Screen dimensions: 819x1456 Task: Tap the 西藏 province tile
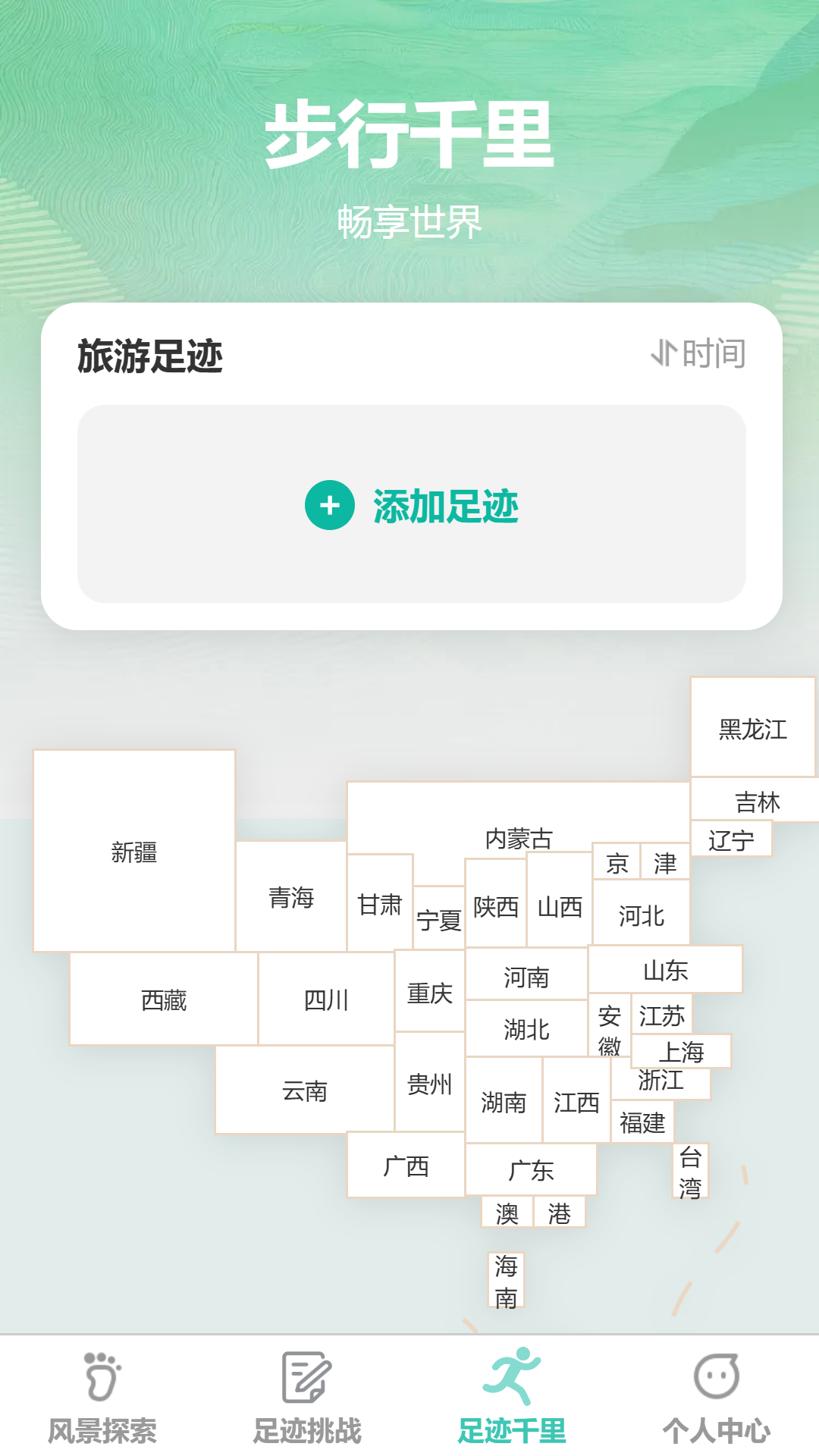164,999
